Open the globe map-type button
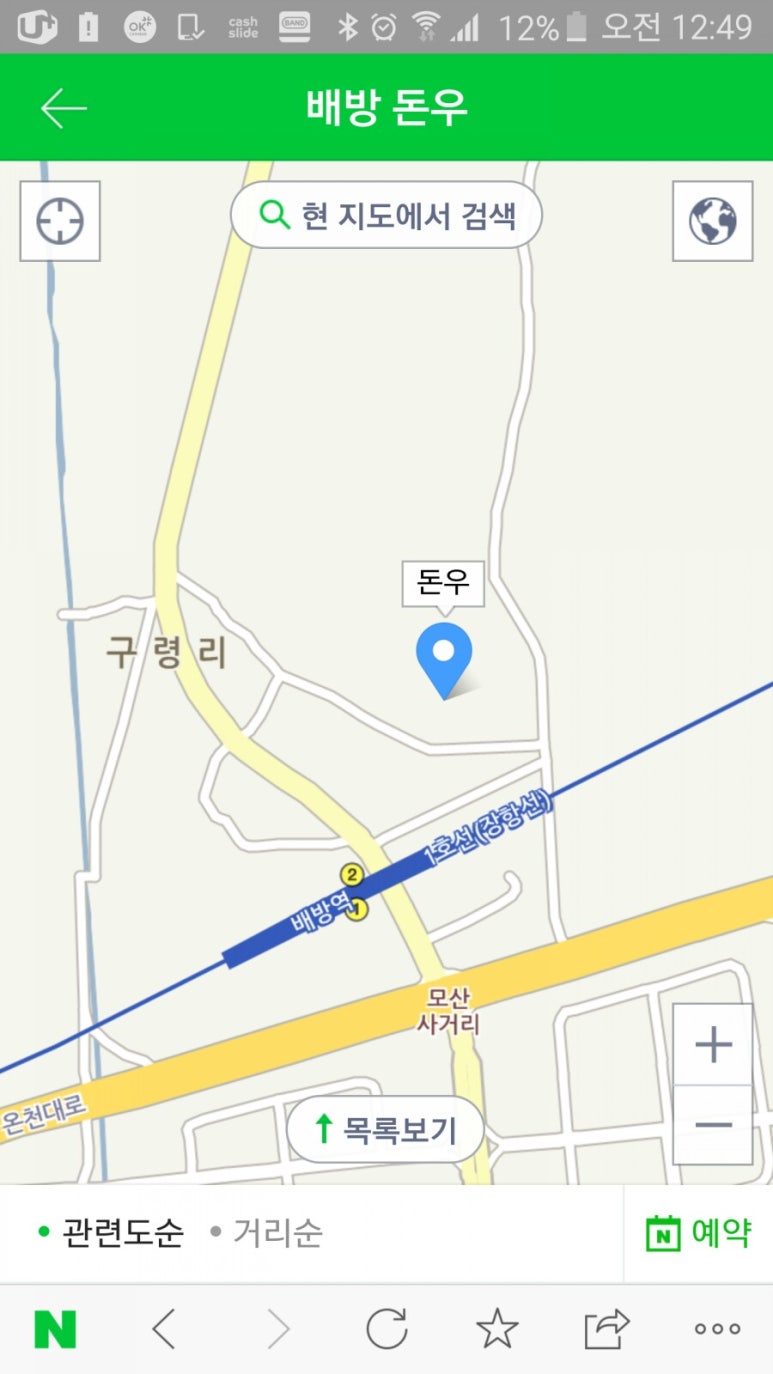 (712, 221)
